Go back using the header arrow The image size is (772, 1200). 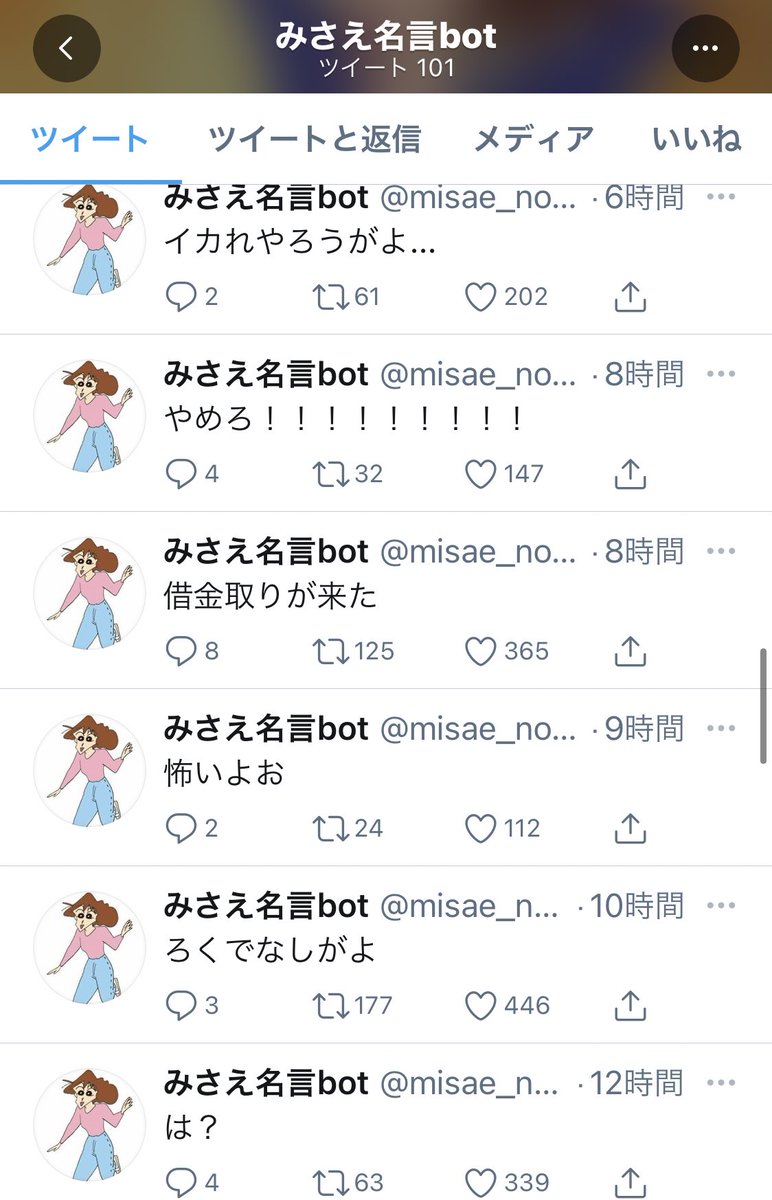[67, 48]
